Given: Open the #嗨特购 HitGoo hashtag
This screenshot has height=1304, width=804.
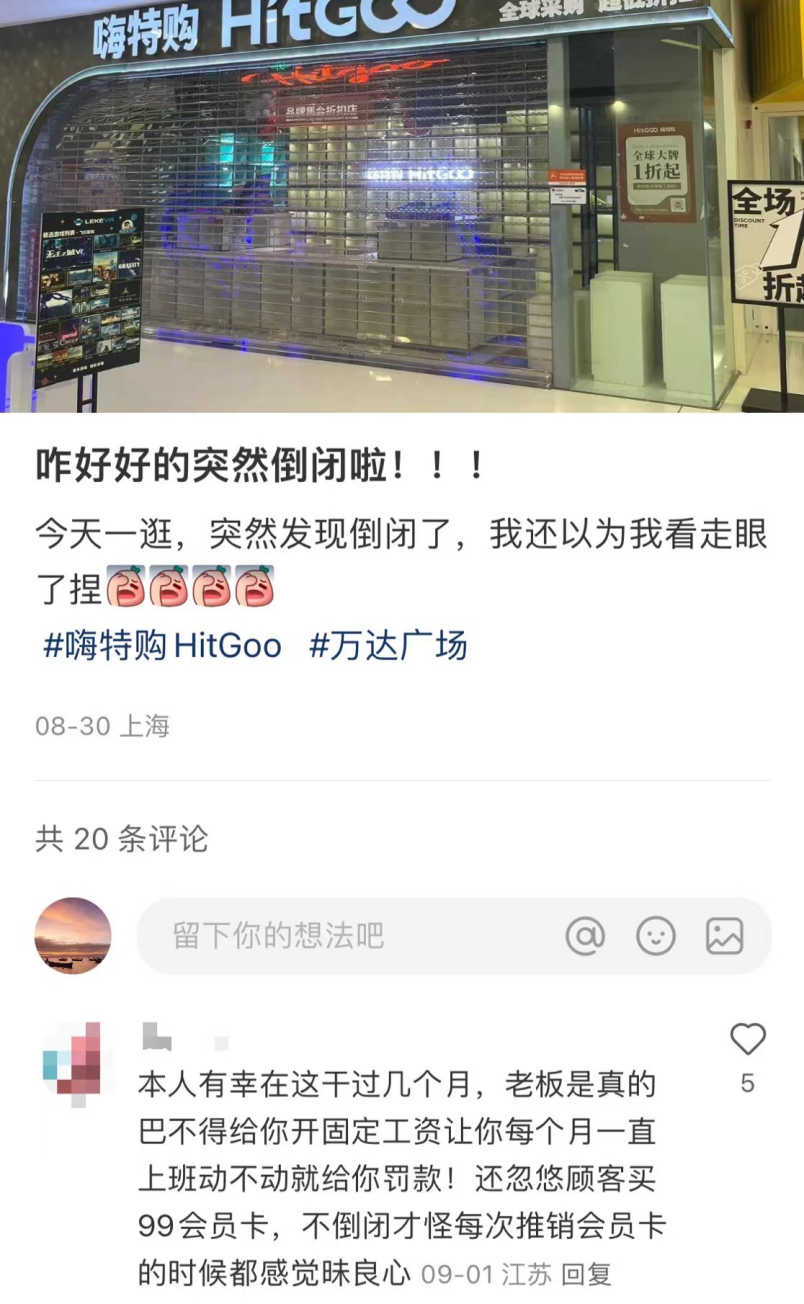Looking at the screenshot, I should click(162, 646).
